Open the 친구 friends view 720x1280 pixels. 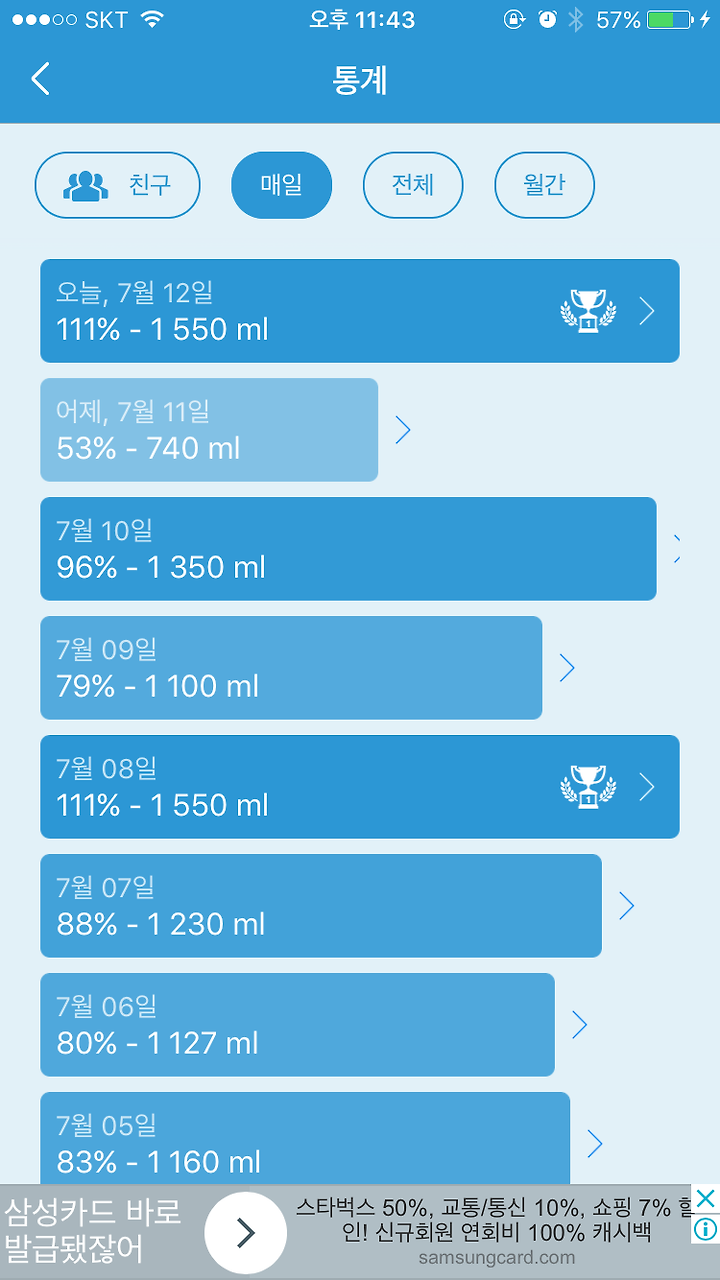click(118, 185)
